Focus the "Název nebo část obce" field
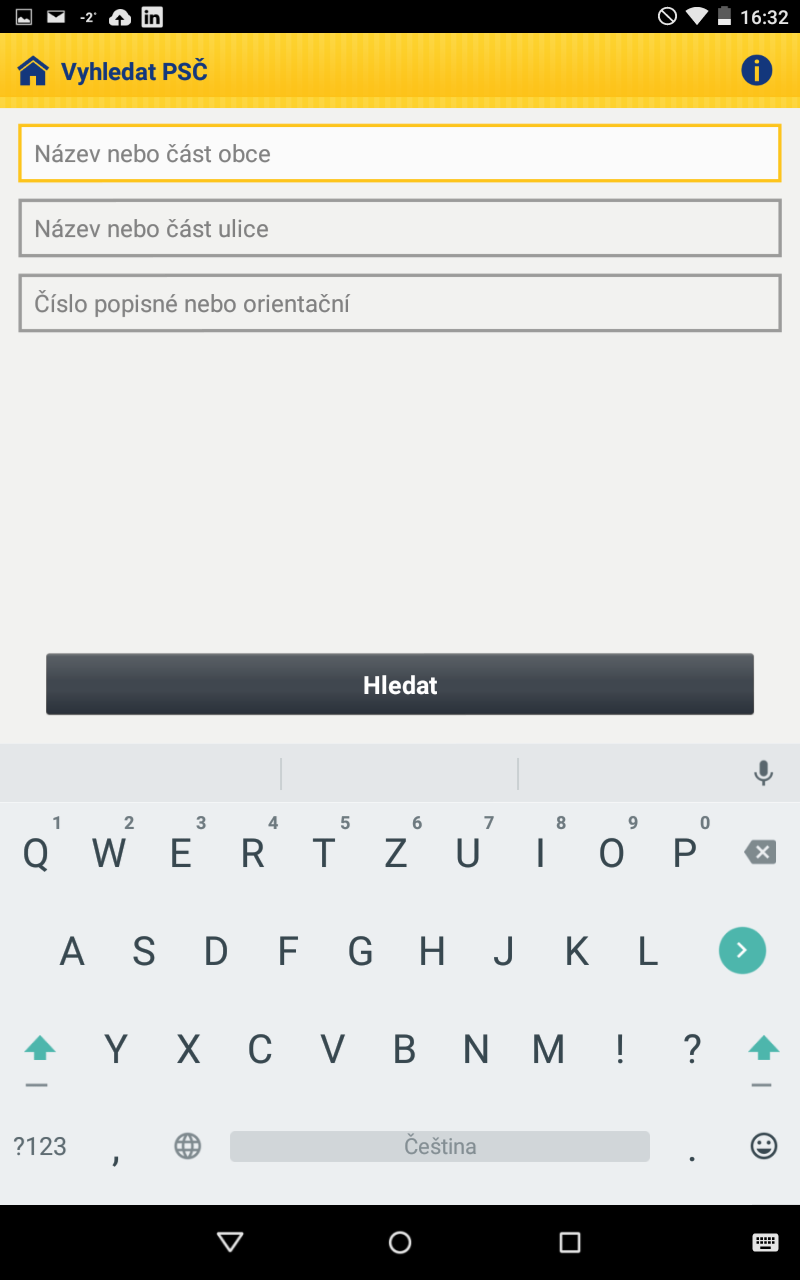Viewport: 800px width, 1280px height. point(400,153)
